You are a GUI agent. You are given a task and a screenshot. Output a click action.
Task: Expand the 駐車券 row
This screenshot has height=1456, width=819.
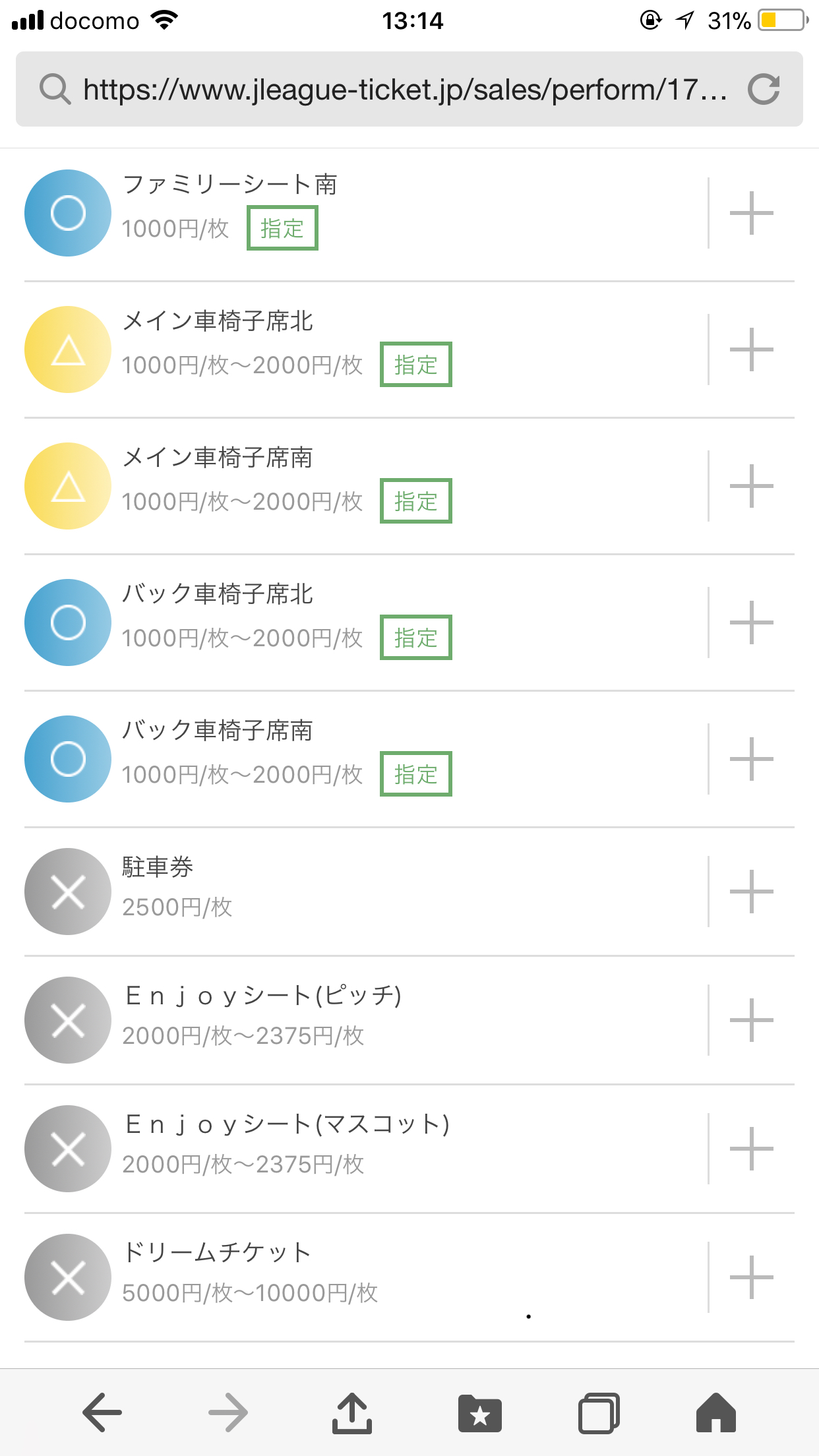[751, 892]
